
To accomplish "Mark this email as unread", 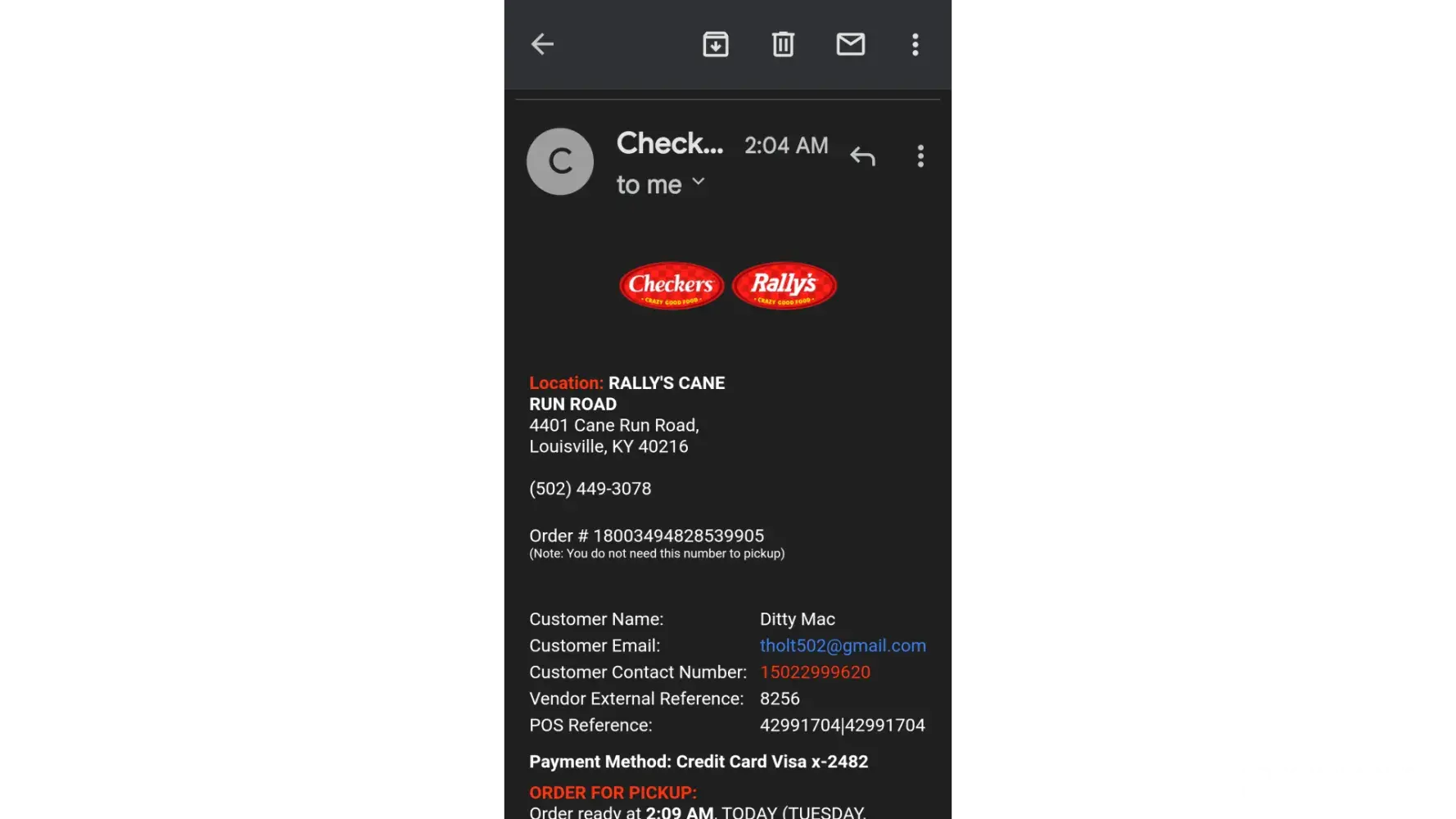I will coord(850,44).
